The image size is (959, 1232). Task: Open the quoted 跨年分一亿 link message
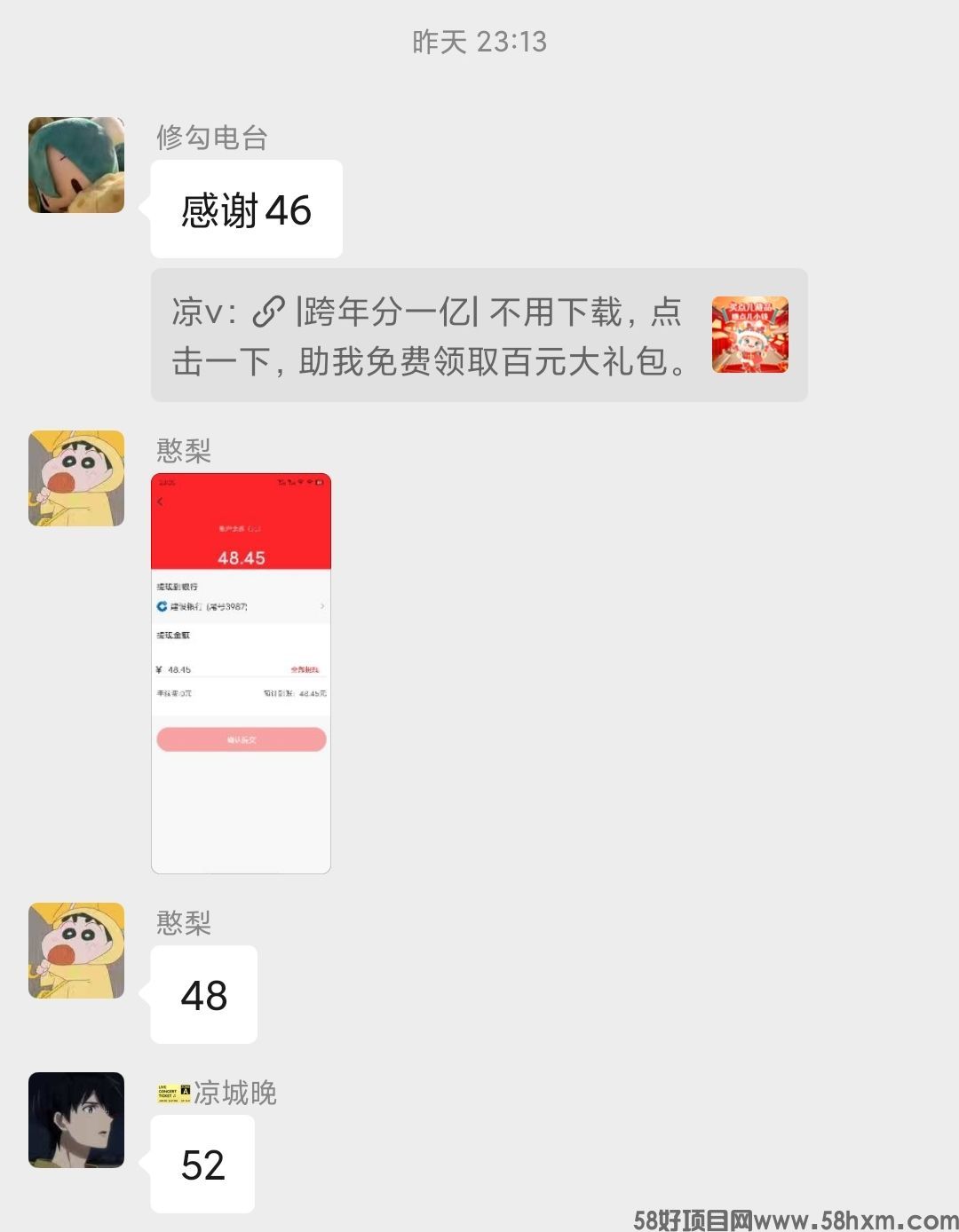pyautogui.click(x=479, y=336)
